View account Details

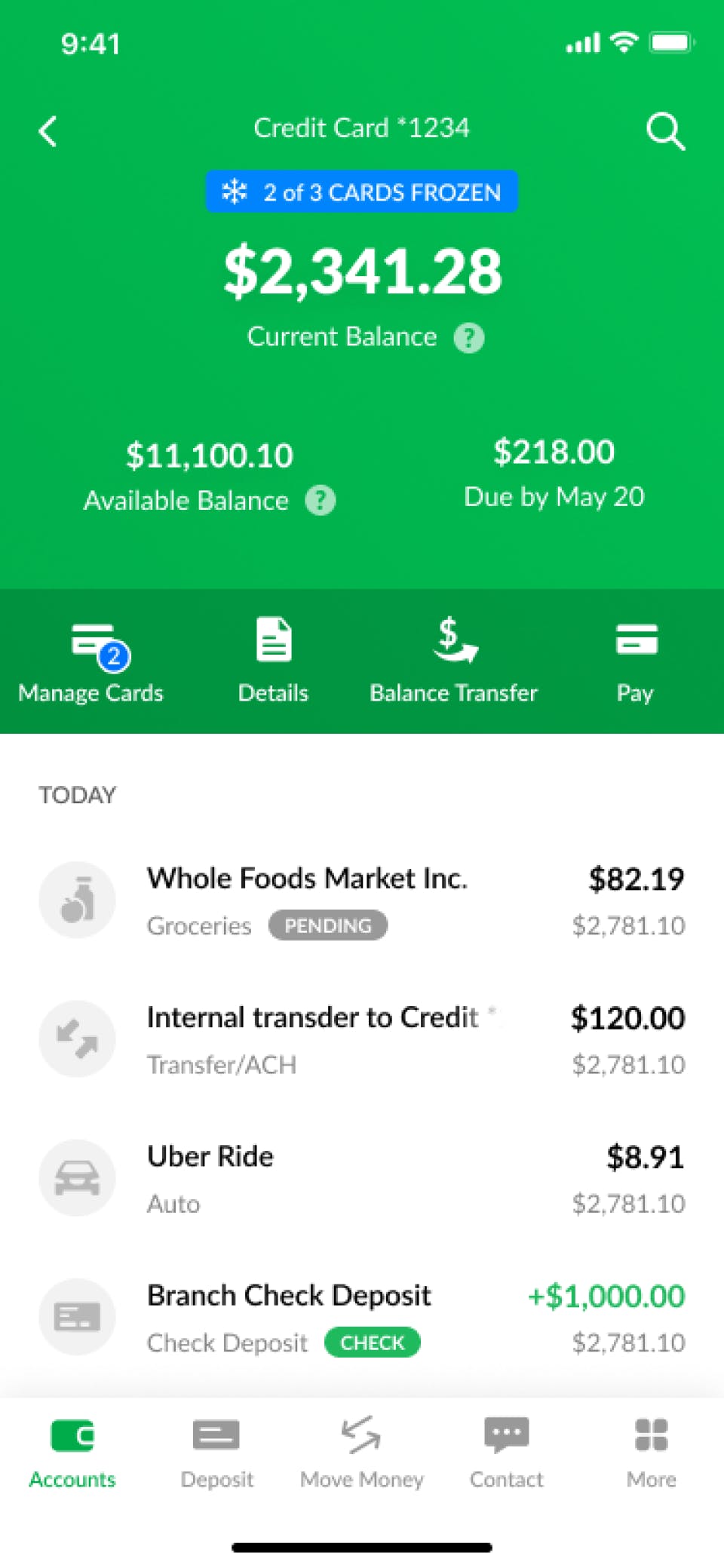[x=273, y=661]
